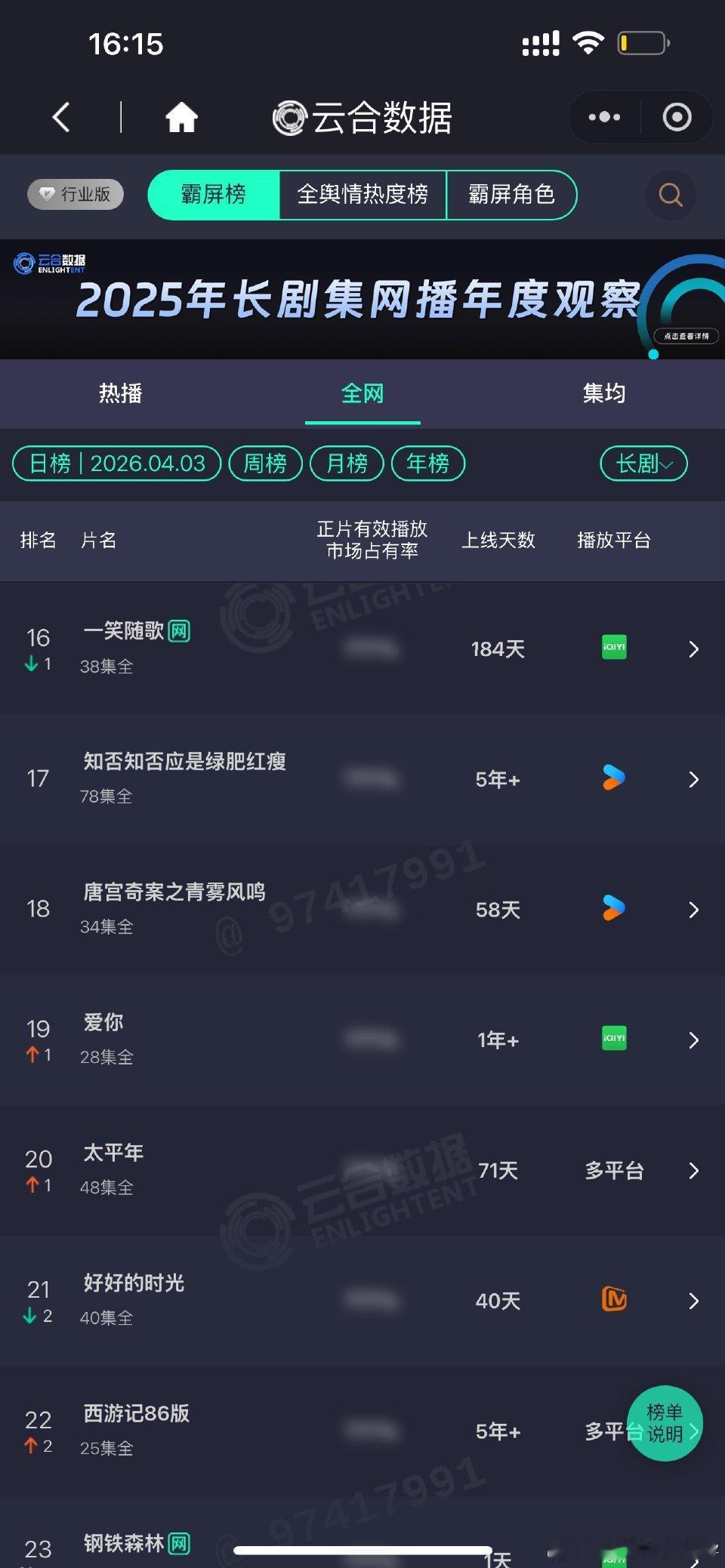Select the 周榜 filter

[x=264, y=464]
